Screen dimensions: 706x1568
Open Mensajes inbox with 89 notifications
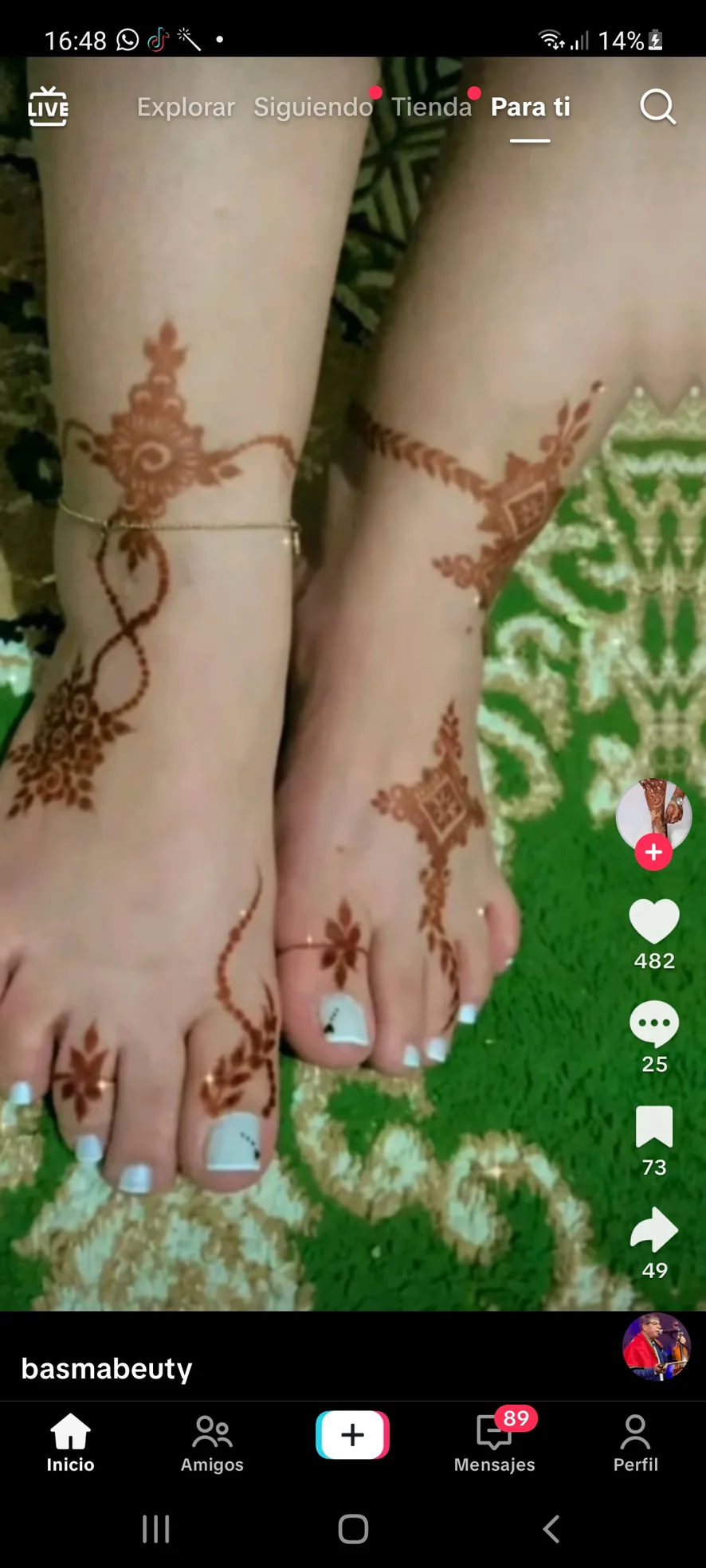pyautogui.click(x=494, y=1443)
